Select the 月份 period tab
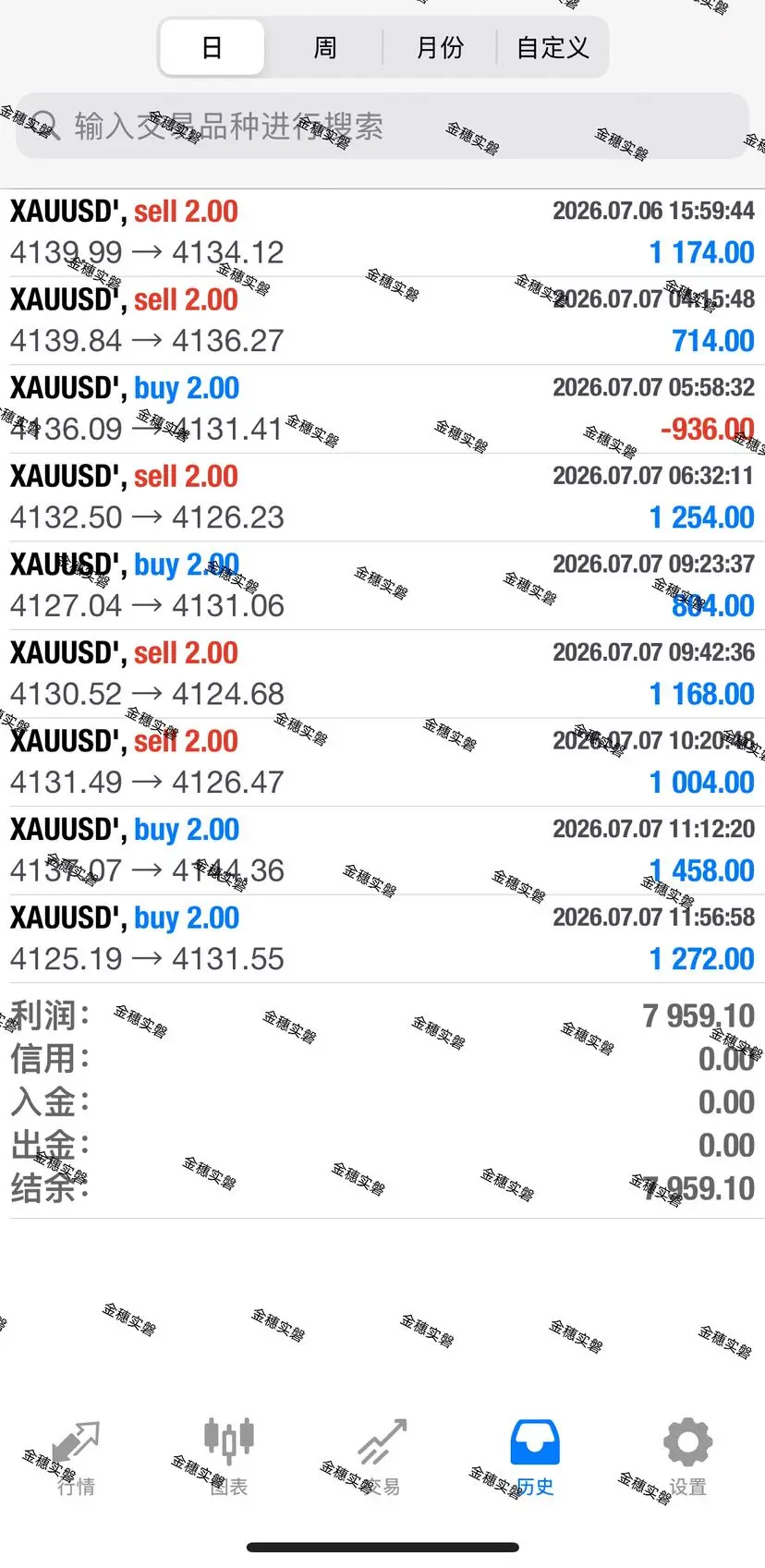 point(440,47)
